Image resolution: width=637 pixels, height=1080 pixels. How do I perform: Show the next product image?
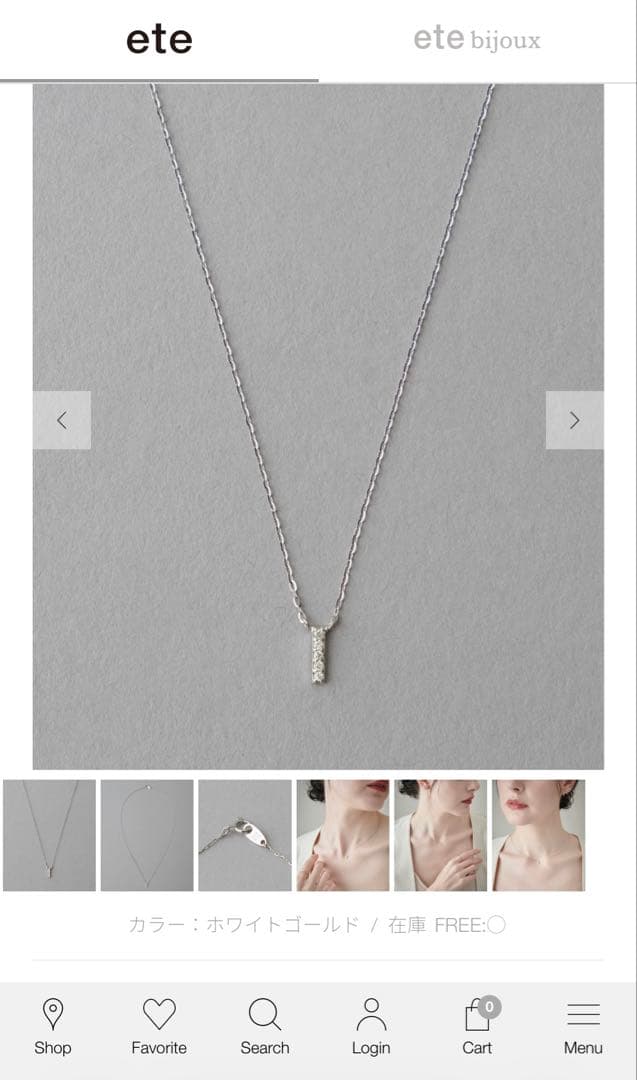574,420
